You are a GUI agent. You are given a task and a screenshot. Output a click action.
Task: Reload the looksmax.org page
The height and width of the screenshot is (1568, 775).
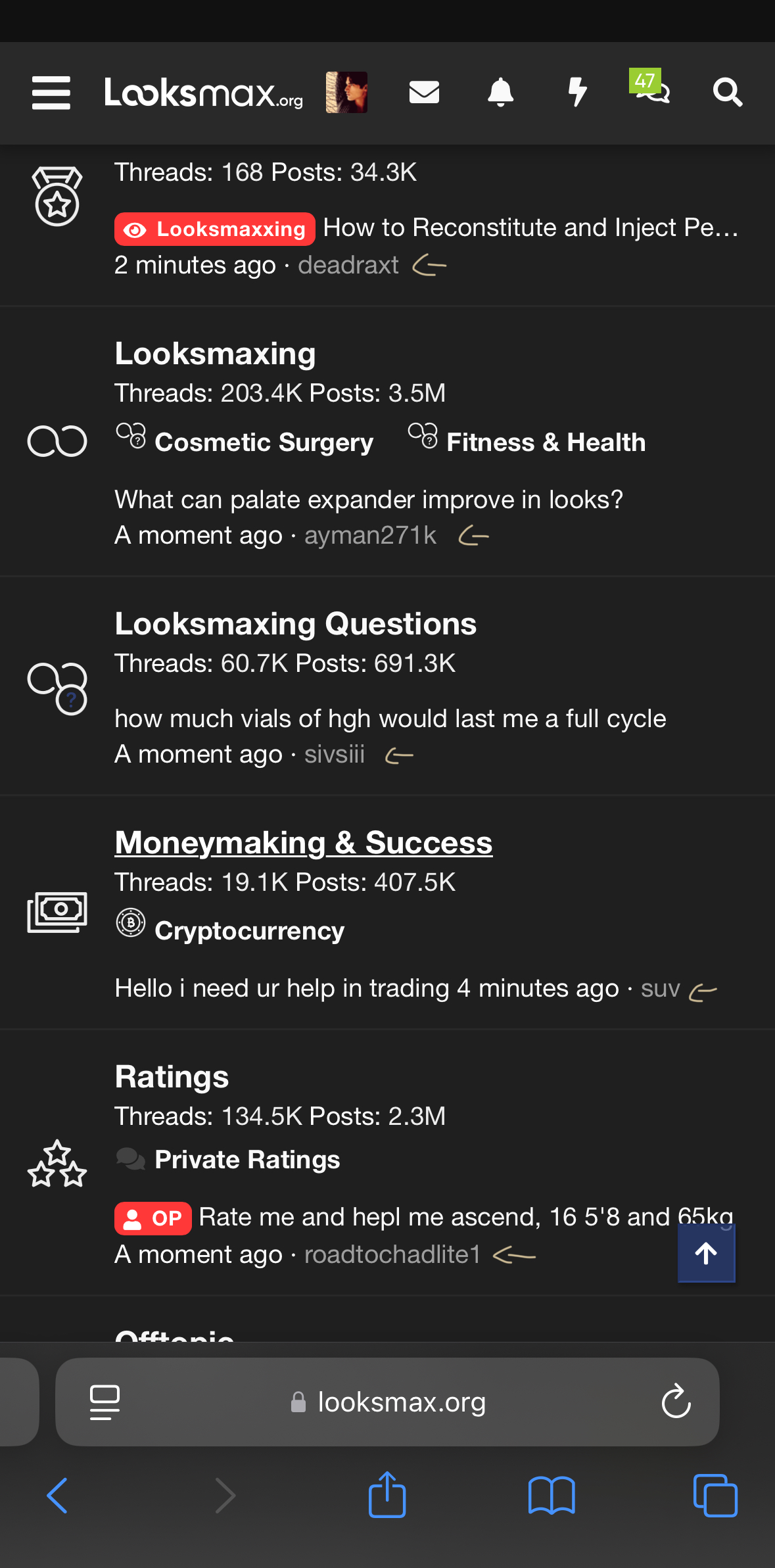[676, 1402]
